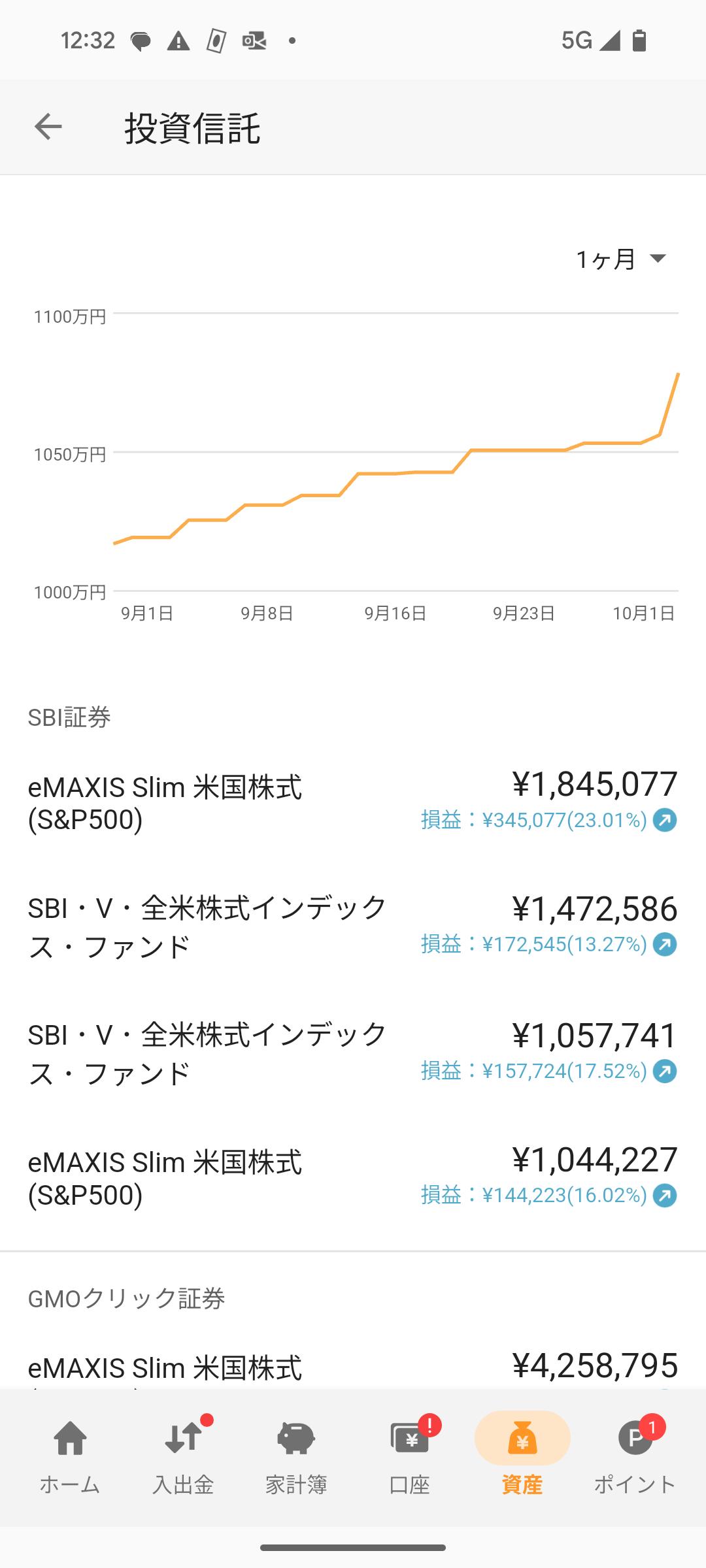Open the 1ヶ月 period dropdown

point(621,259)
